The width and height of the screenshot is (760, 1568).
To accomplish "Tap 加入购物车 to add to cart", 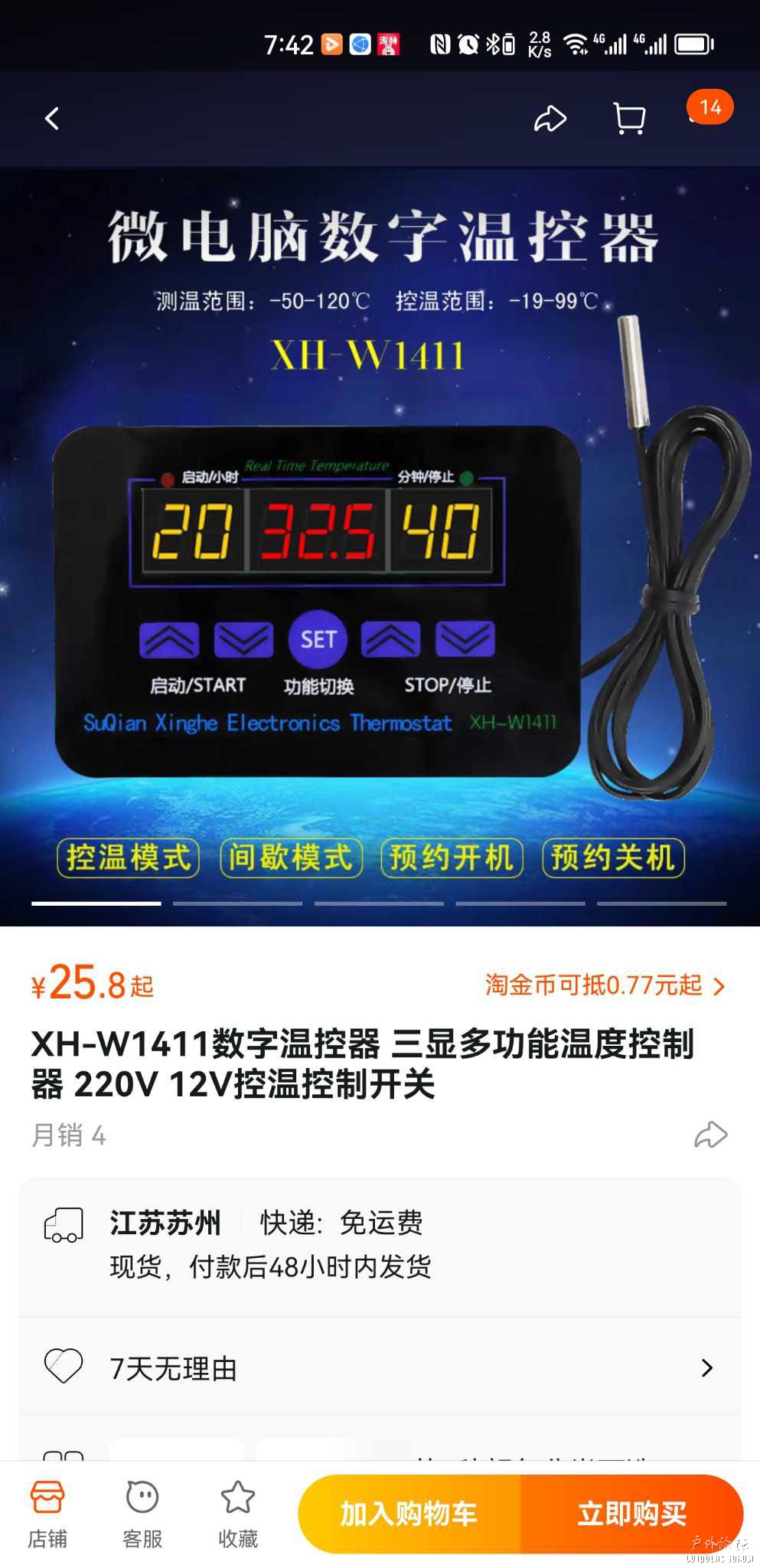I will pyautogui.click(x=409, y=1514).
